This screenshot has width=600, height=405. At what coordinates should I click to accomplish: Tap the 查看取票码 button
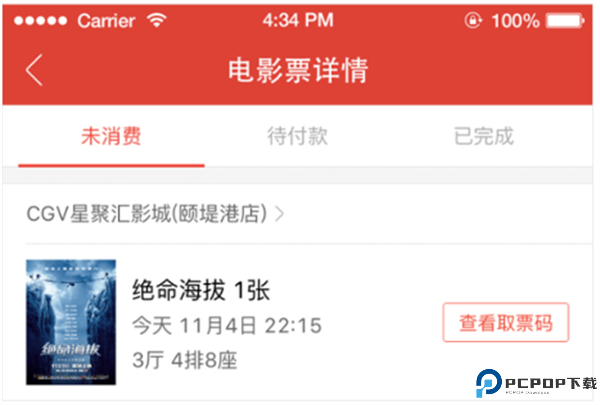pyautogui.click(x=505, y=323)
